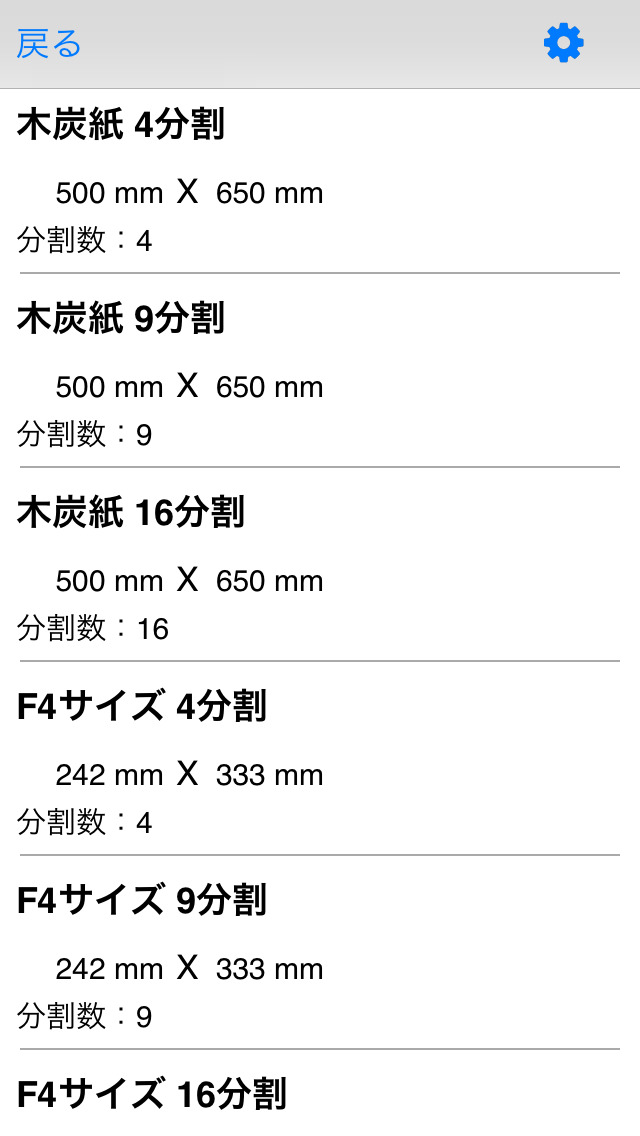This screenshot has width=640, height=1136.
Task: Choose the 木炭紙 9分割 row
Action: (x=320, y=375)
